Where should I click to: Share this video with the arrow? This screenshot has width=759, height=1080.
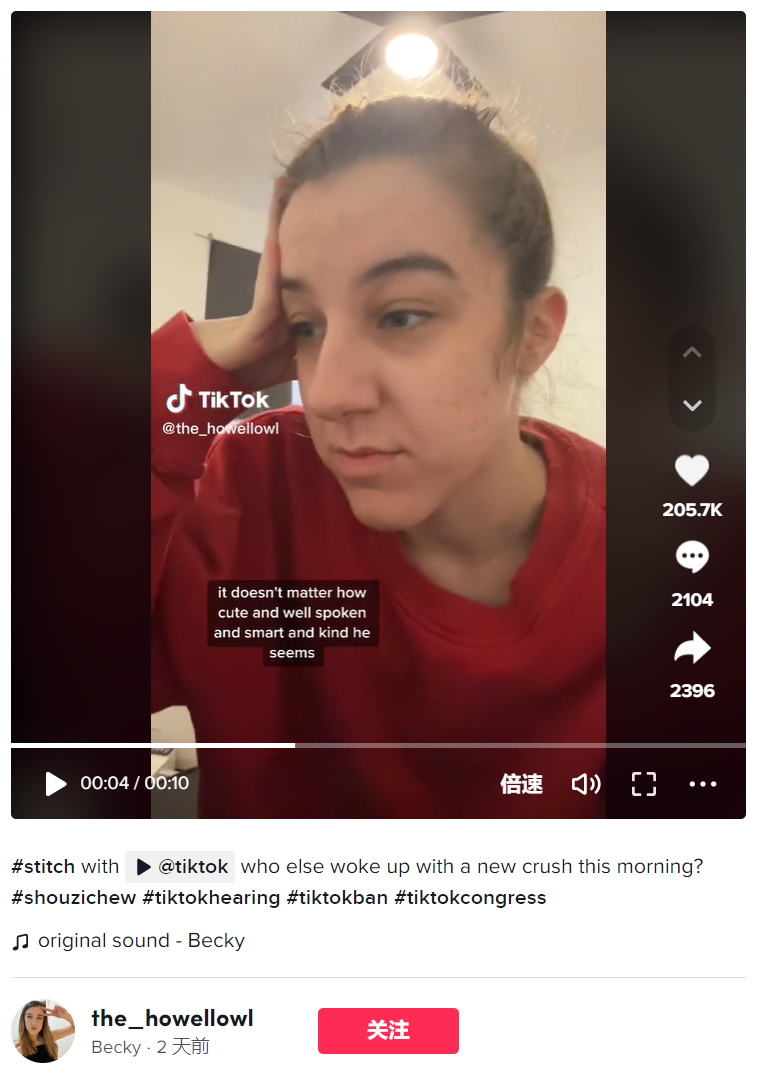692,649
